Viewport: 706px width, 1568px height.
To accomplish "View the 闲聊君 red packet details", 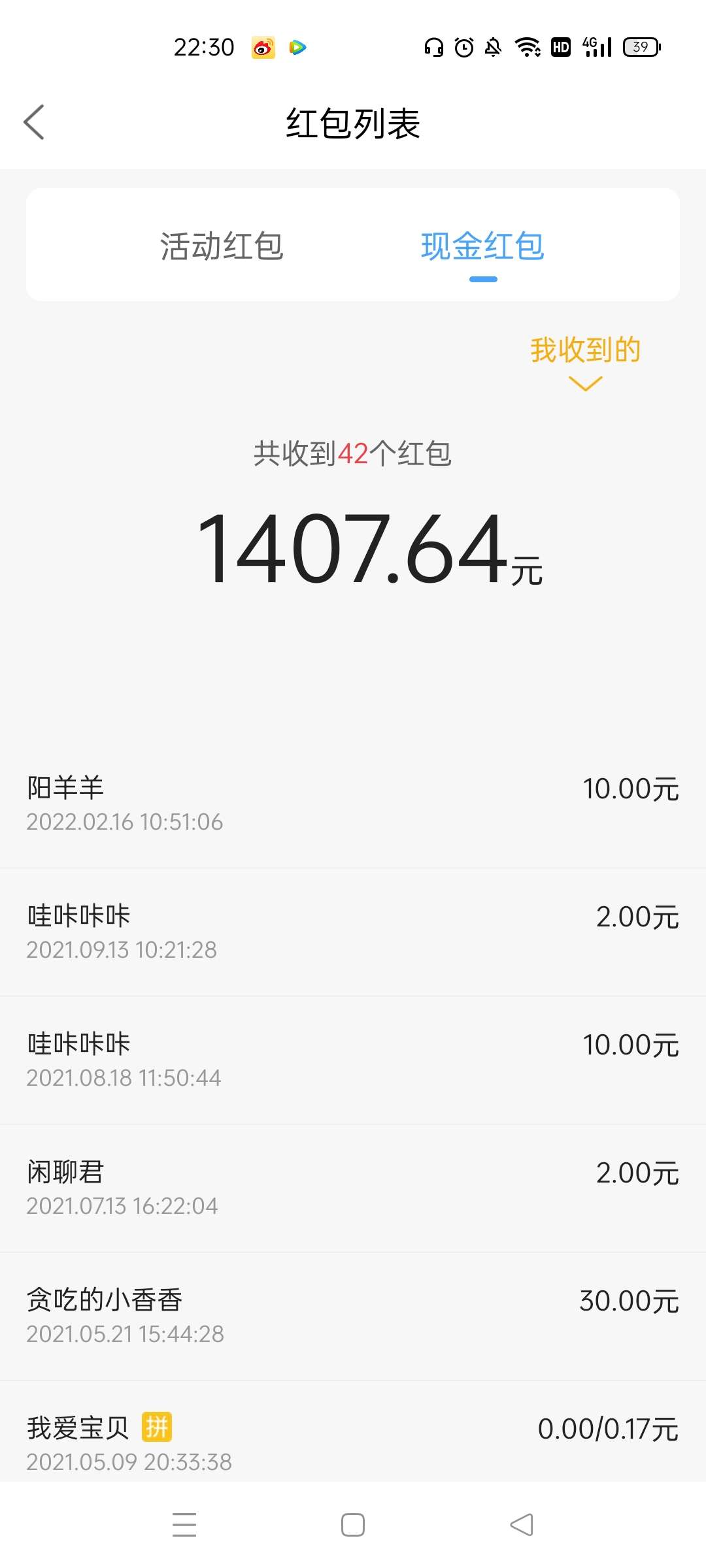I will coord(353,1188).
